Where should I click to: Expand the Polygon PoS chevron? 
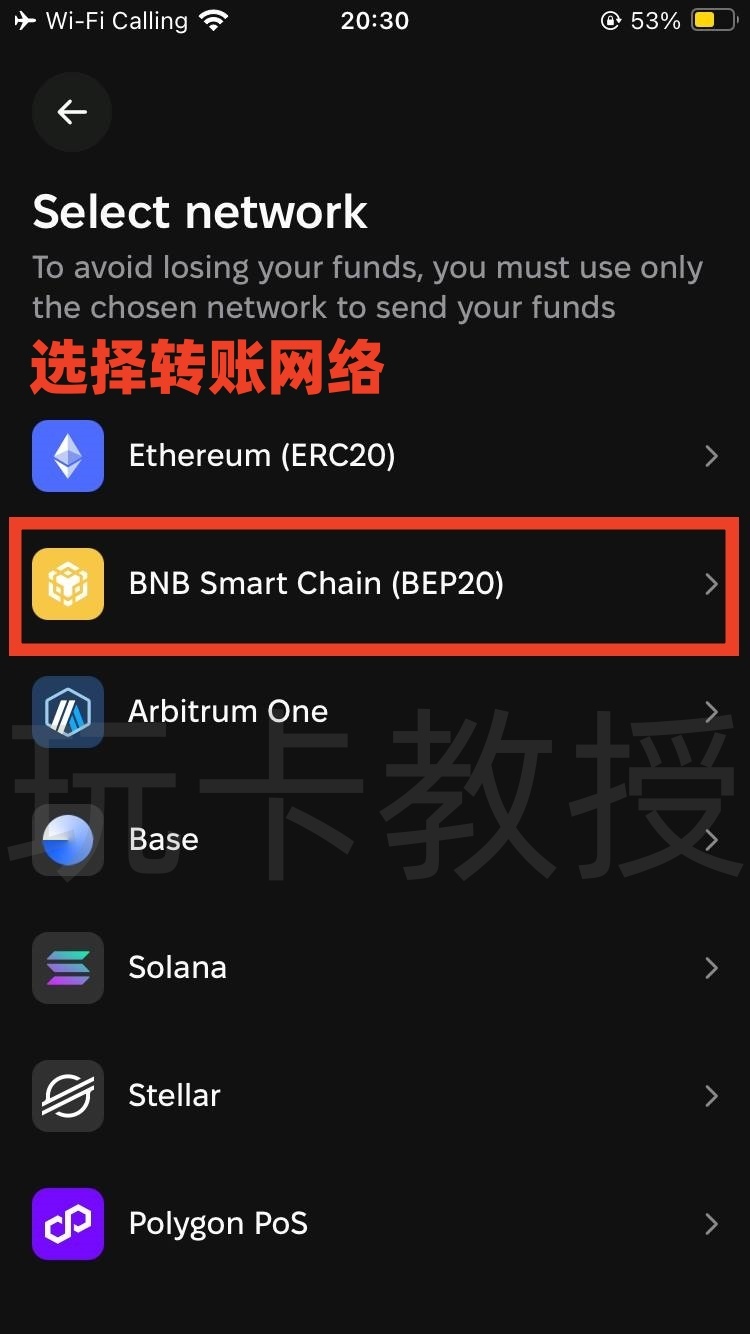pos(711,1224)
